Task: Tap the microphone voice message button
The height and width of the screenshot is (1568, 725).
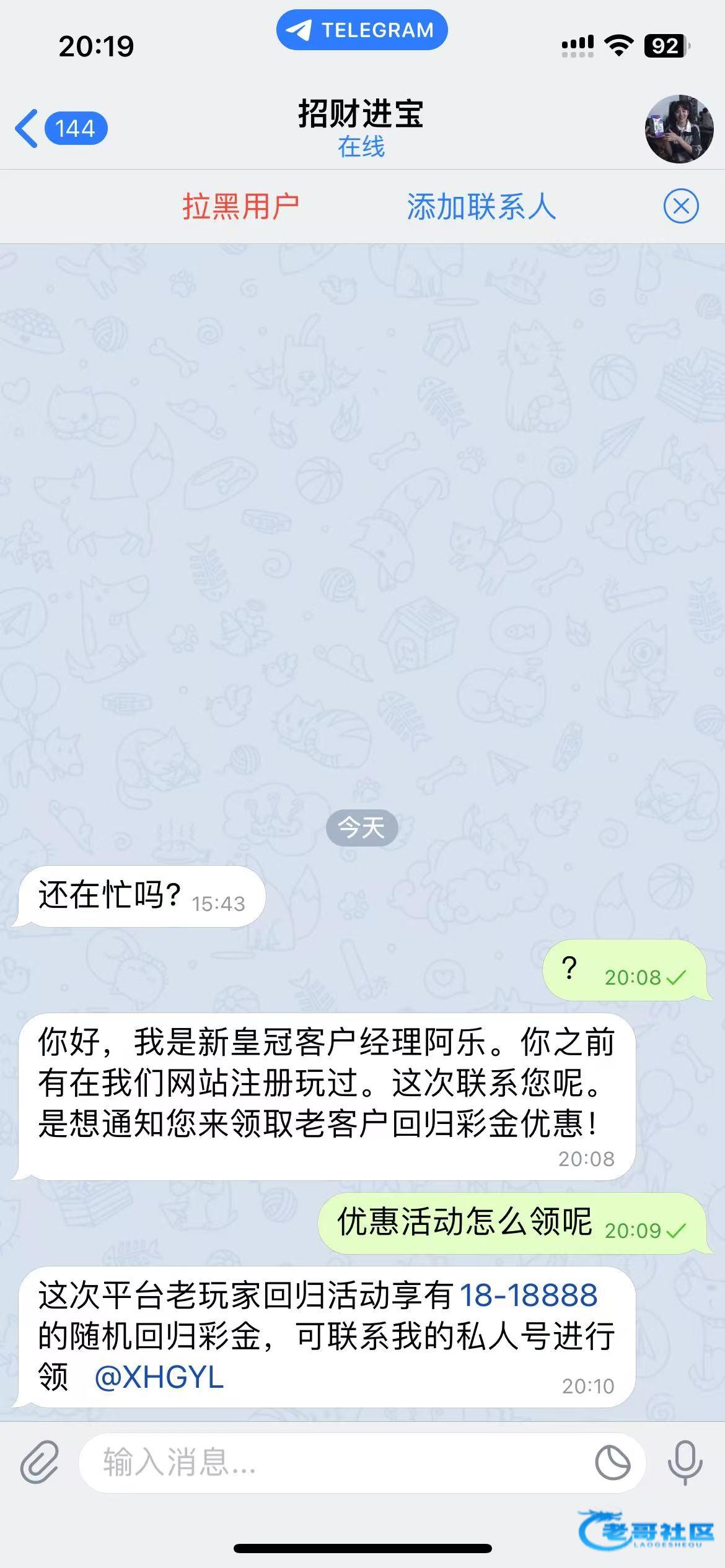Action: click(x=685, y=1462)
